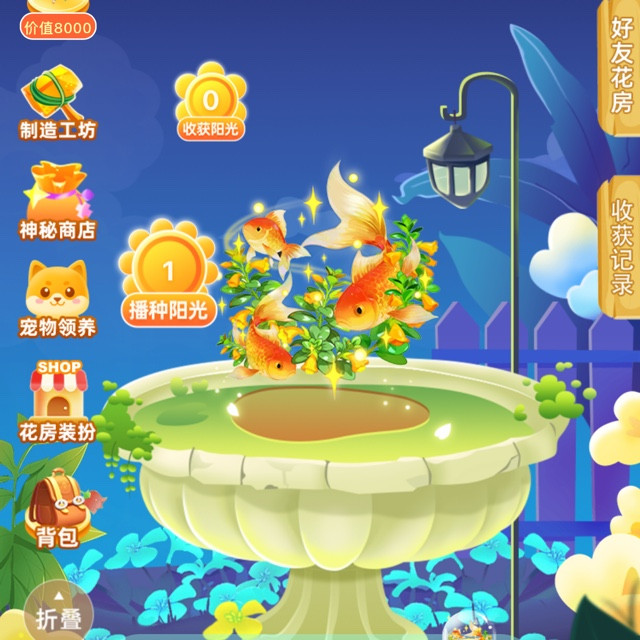Tap 收获阳光 to harvest sunshine
The width and height of the screenshot is (640, 640).
click(x=210, y=102)
